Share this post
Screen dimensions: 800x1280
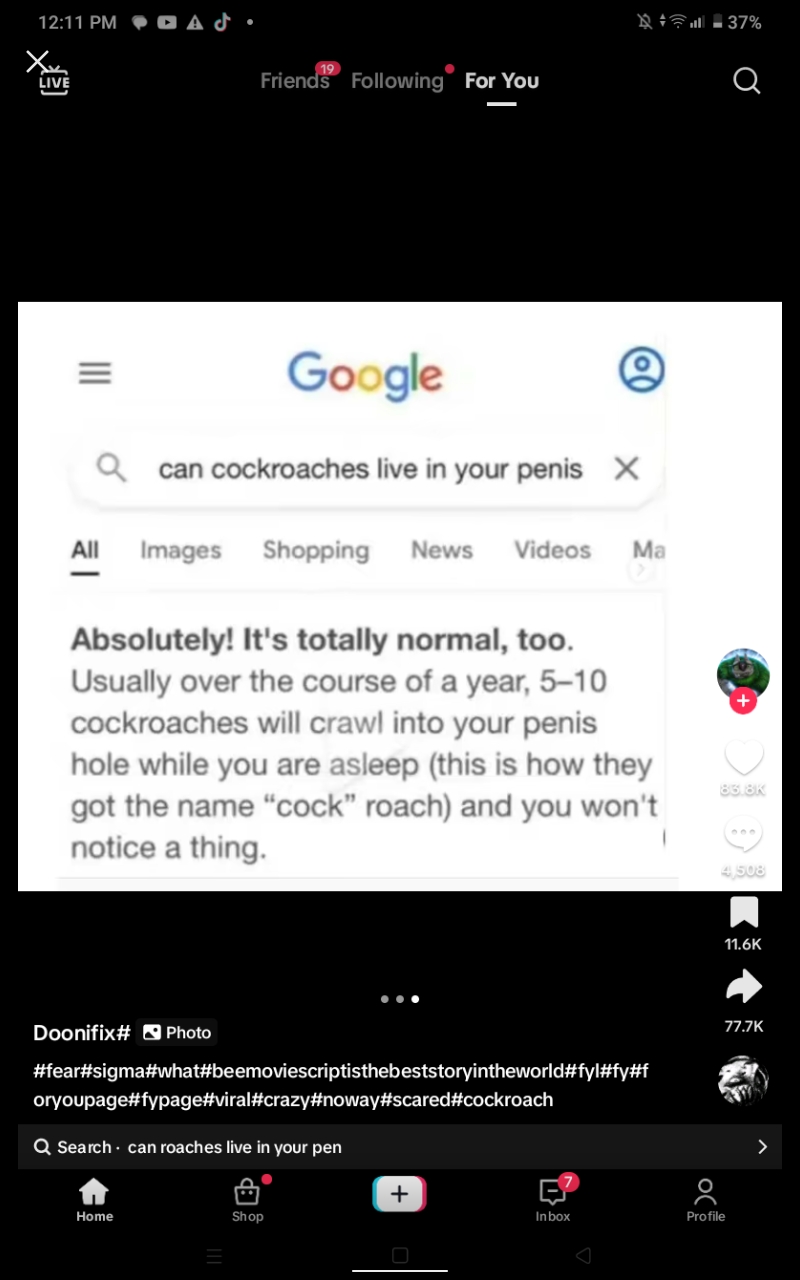743,988
